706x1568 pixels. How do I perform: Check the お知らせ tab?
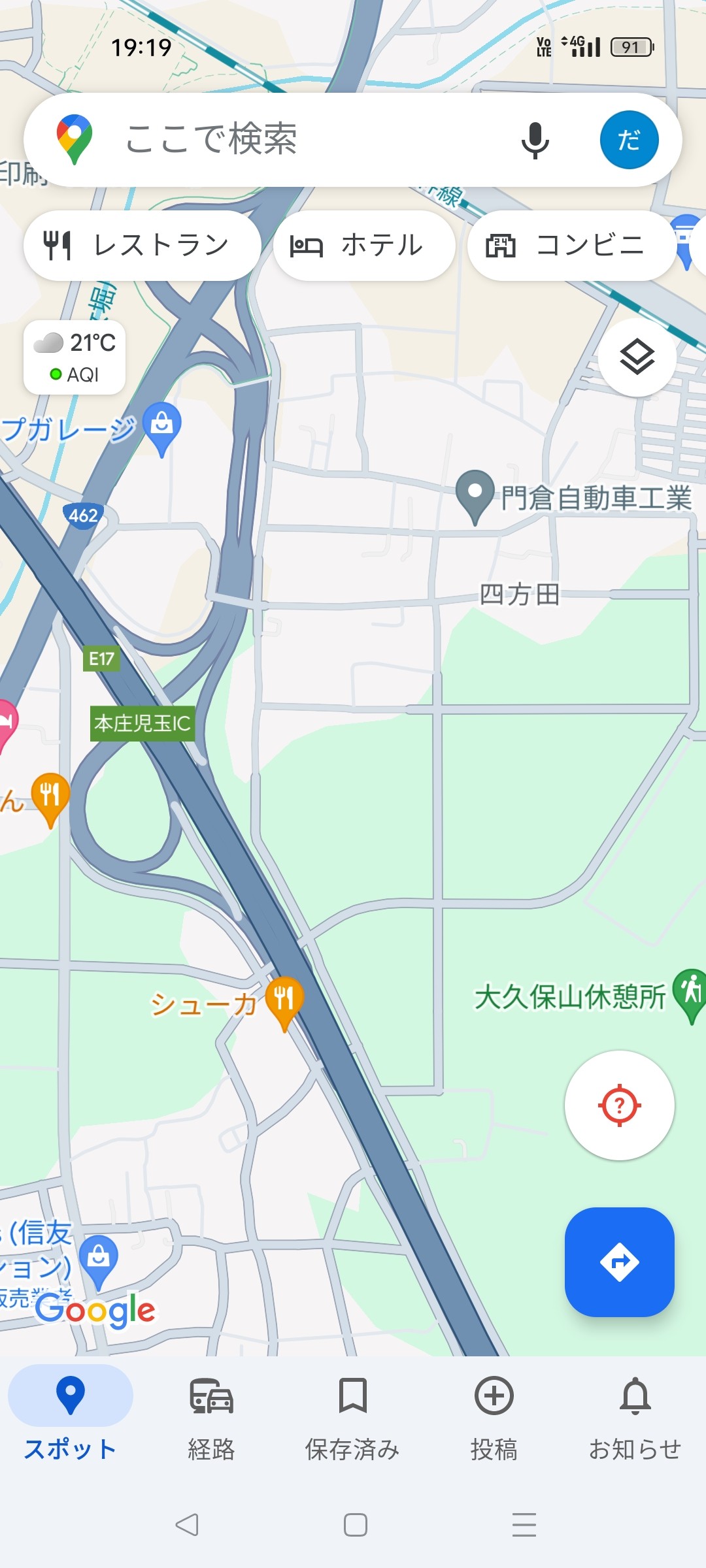coord(635,1418)
